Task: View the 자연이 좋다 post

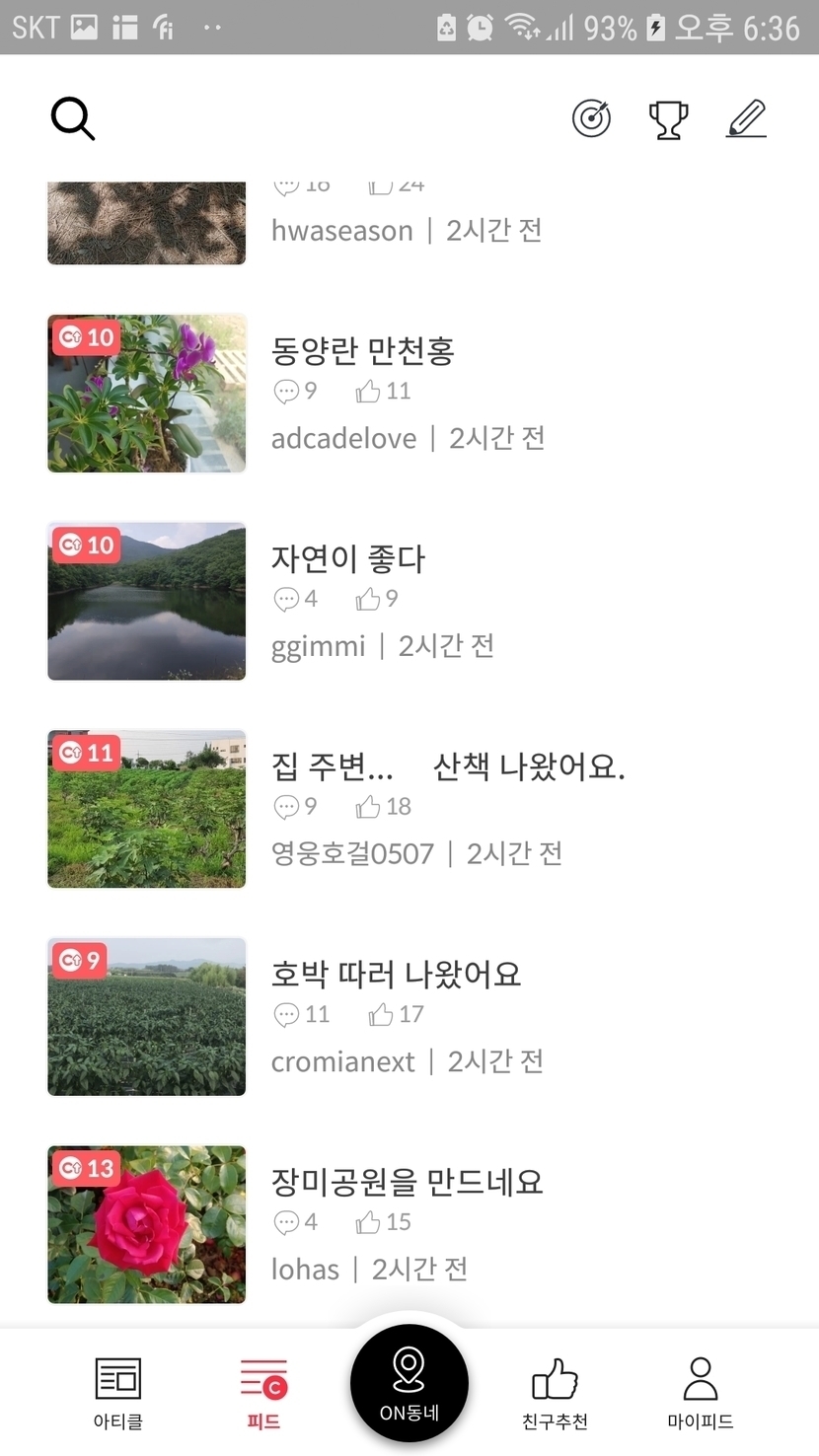Action: (x=348, y=559)
